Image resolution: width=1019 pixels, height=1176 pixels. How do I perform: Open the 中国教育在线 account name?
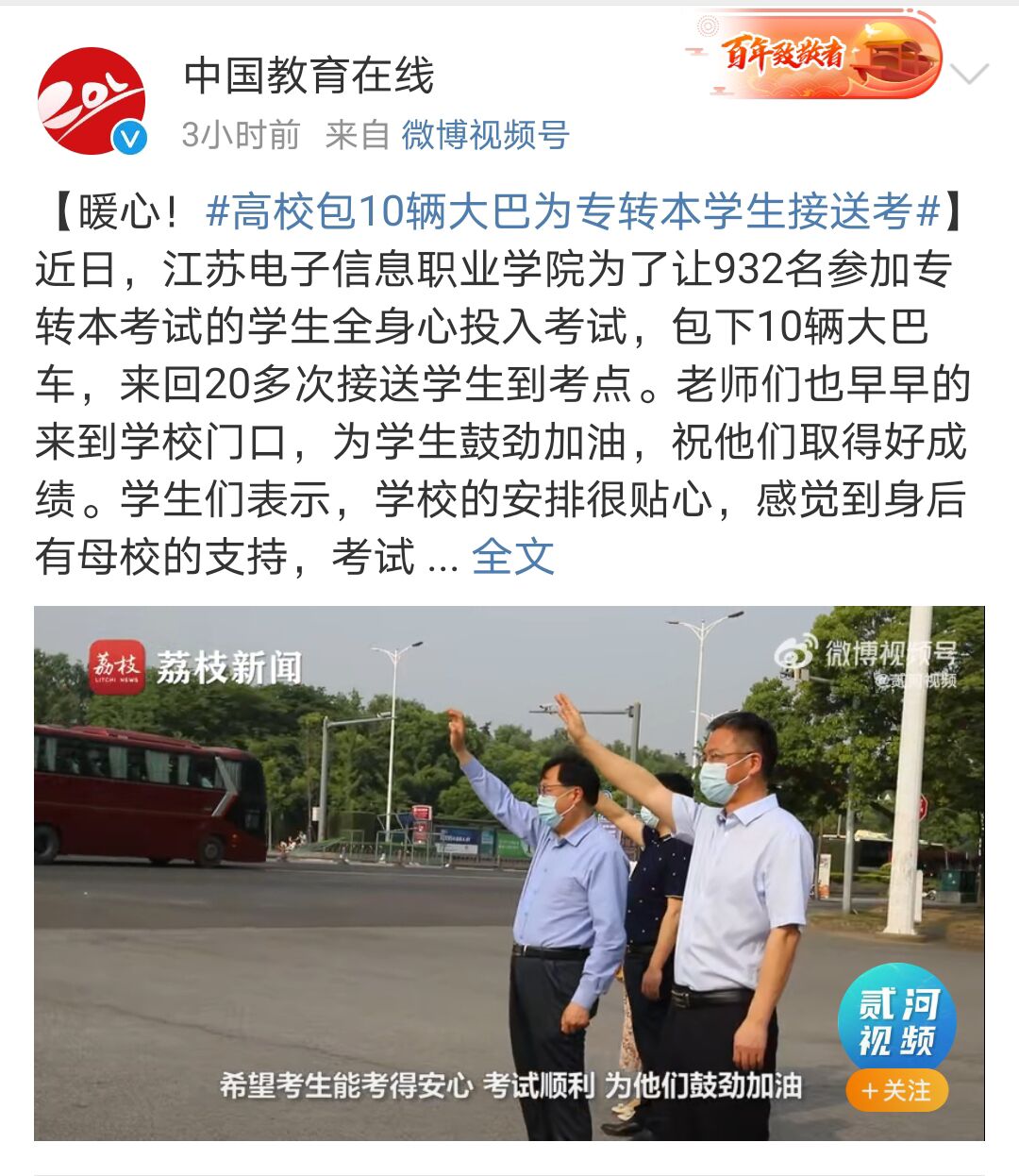[309, 76]
